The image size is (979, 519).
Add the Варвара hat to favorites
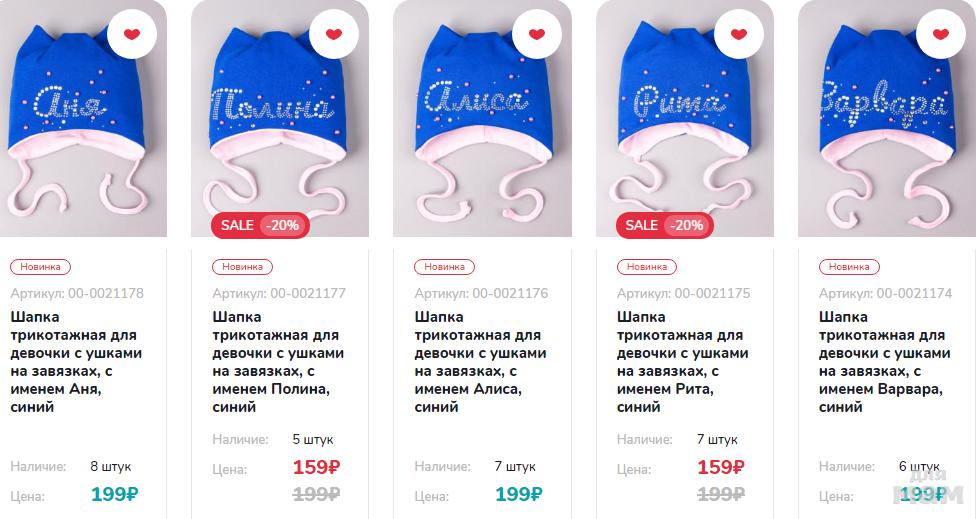pos(940,35)
